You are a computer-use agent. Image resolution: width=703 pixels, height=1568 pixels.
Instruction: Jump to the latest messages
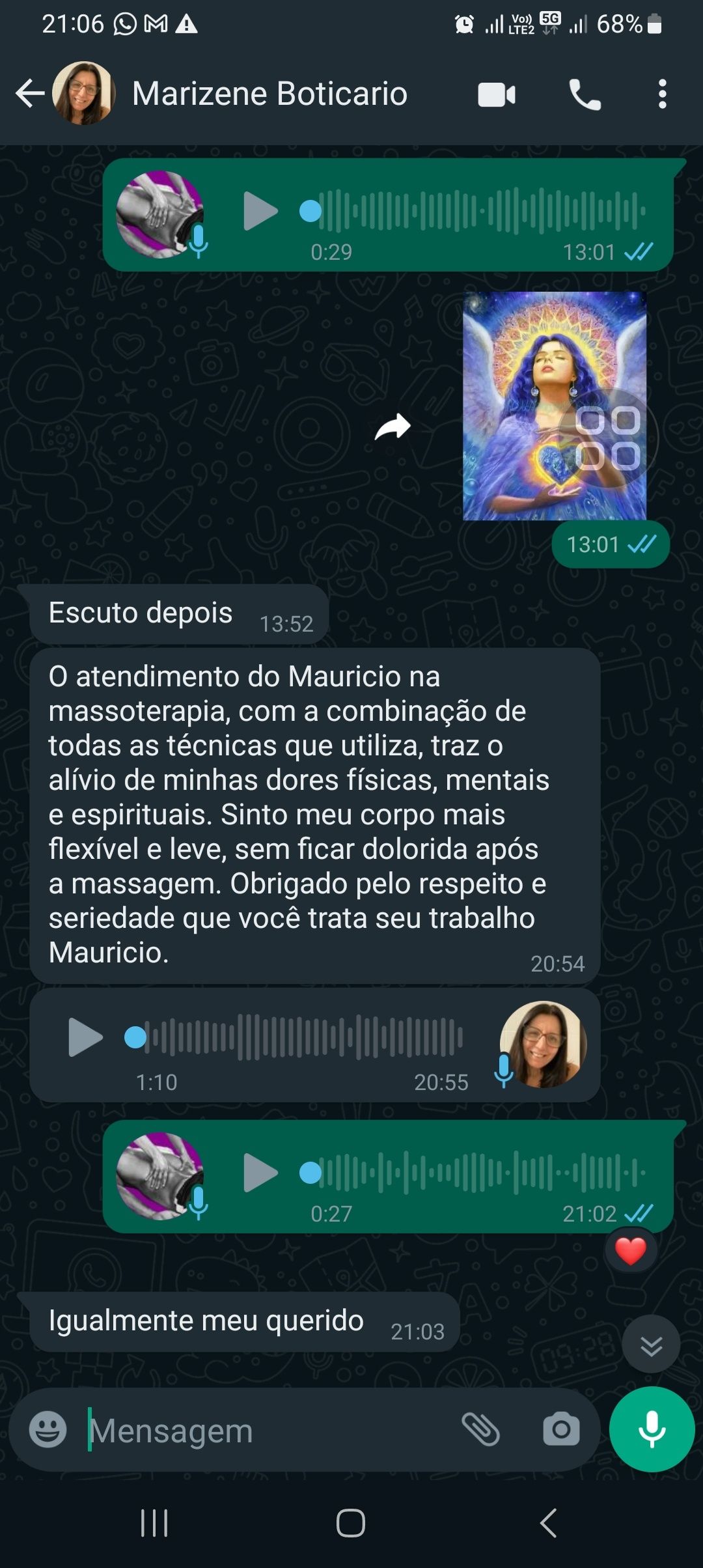pos(651,1345)
